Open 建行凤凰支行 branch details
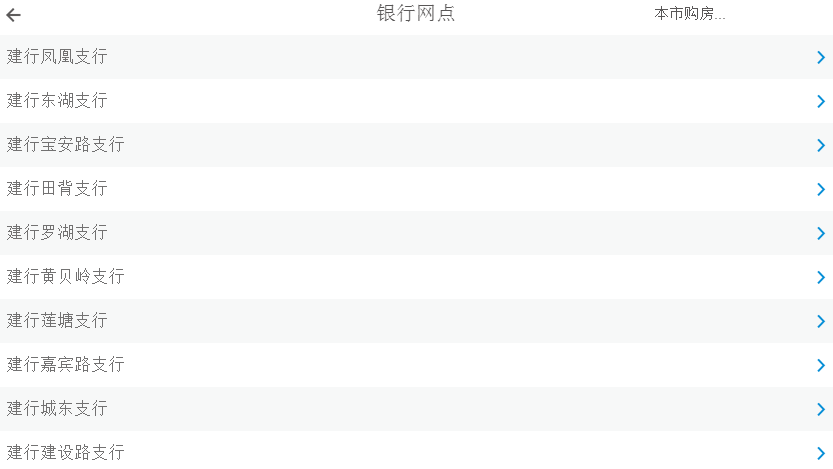The height and width of the screenshot is (469, 833). 416,57
